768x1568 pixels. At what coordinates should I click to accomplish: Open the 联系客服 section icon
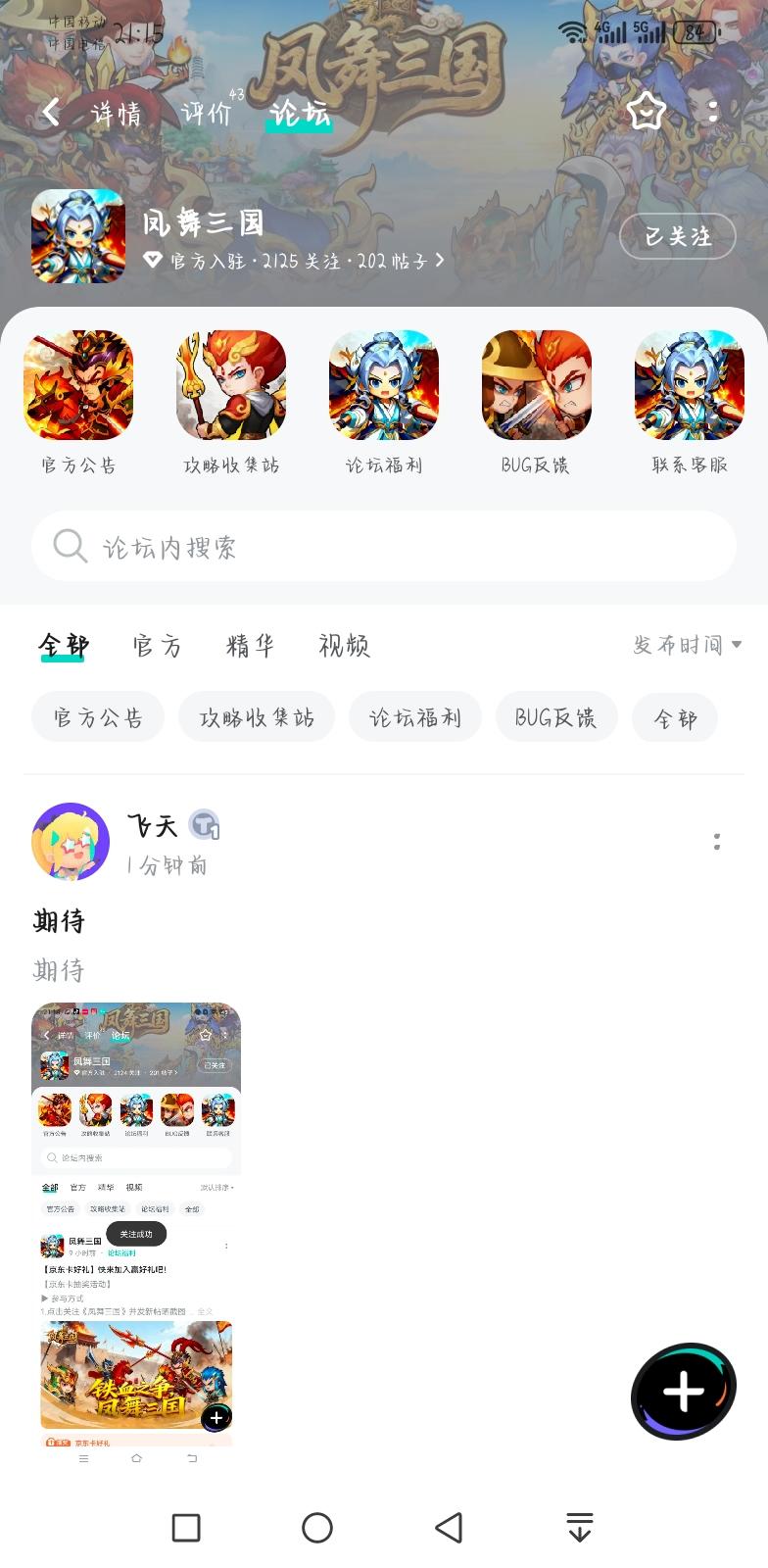(x=689, y=384)
